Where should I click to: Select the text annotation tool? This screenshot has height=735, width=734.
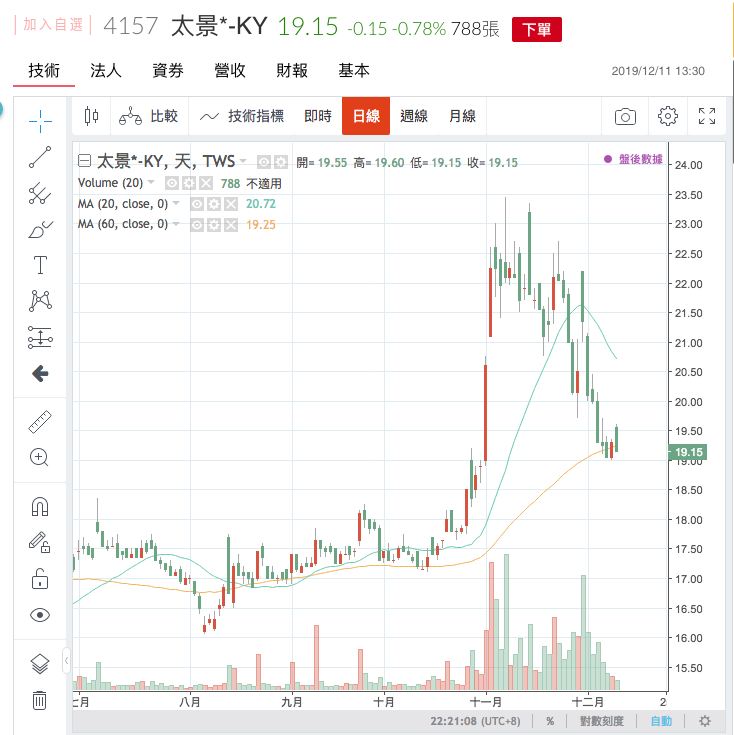[40, 265]
